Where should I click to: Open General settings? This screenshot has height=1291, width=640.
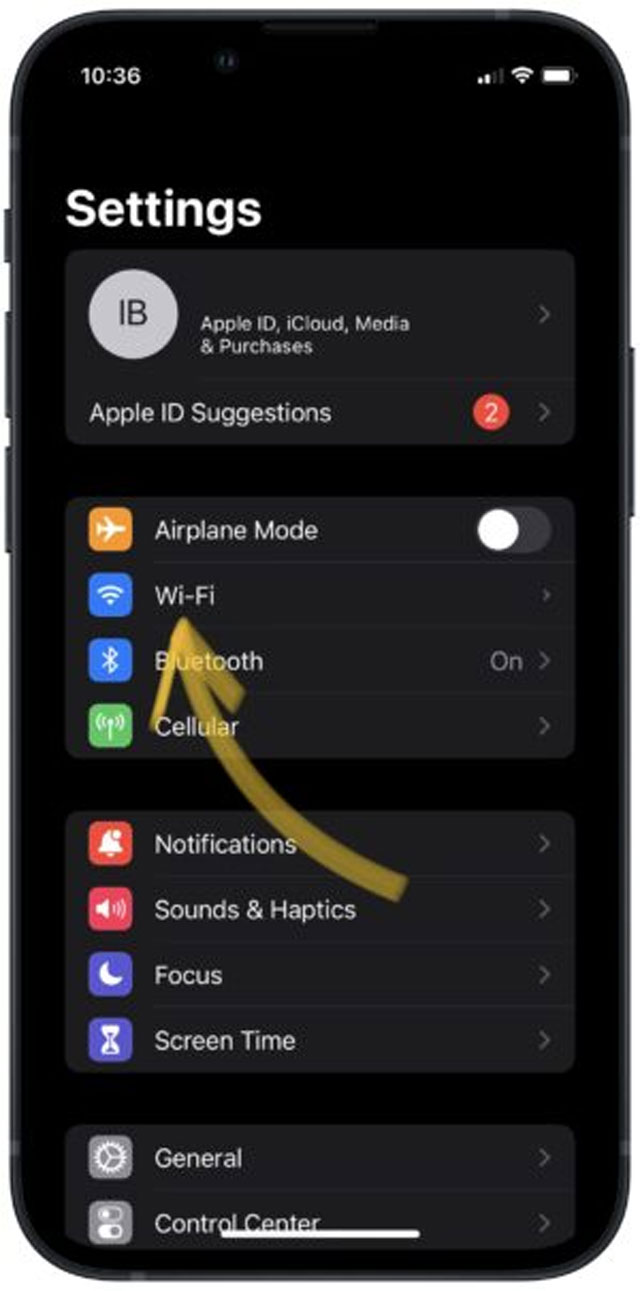pos(320,1158)
